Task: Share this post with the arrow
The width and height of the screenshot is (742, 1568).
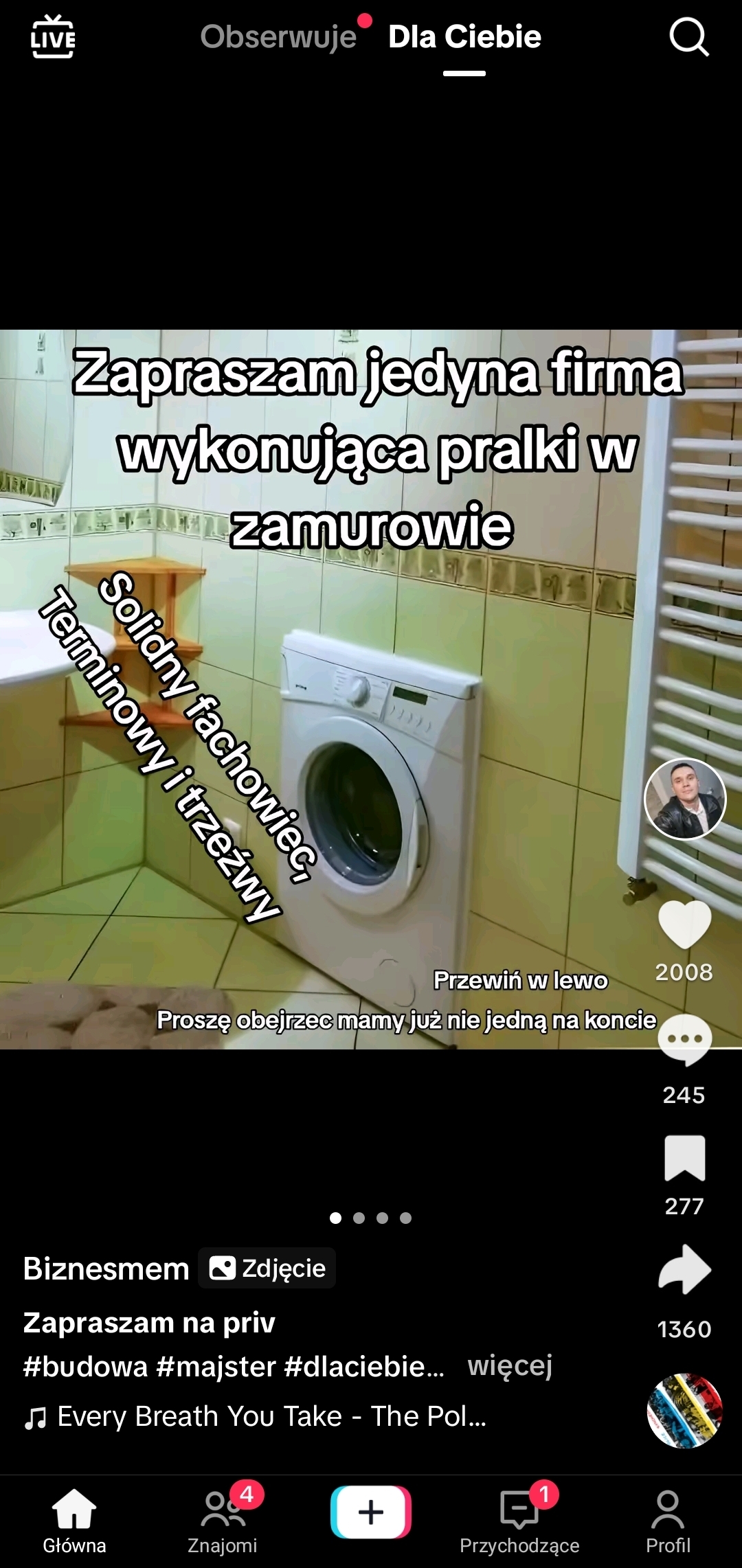Action: (684, 1271)
